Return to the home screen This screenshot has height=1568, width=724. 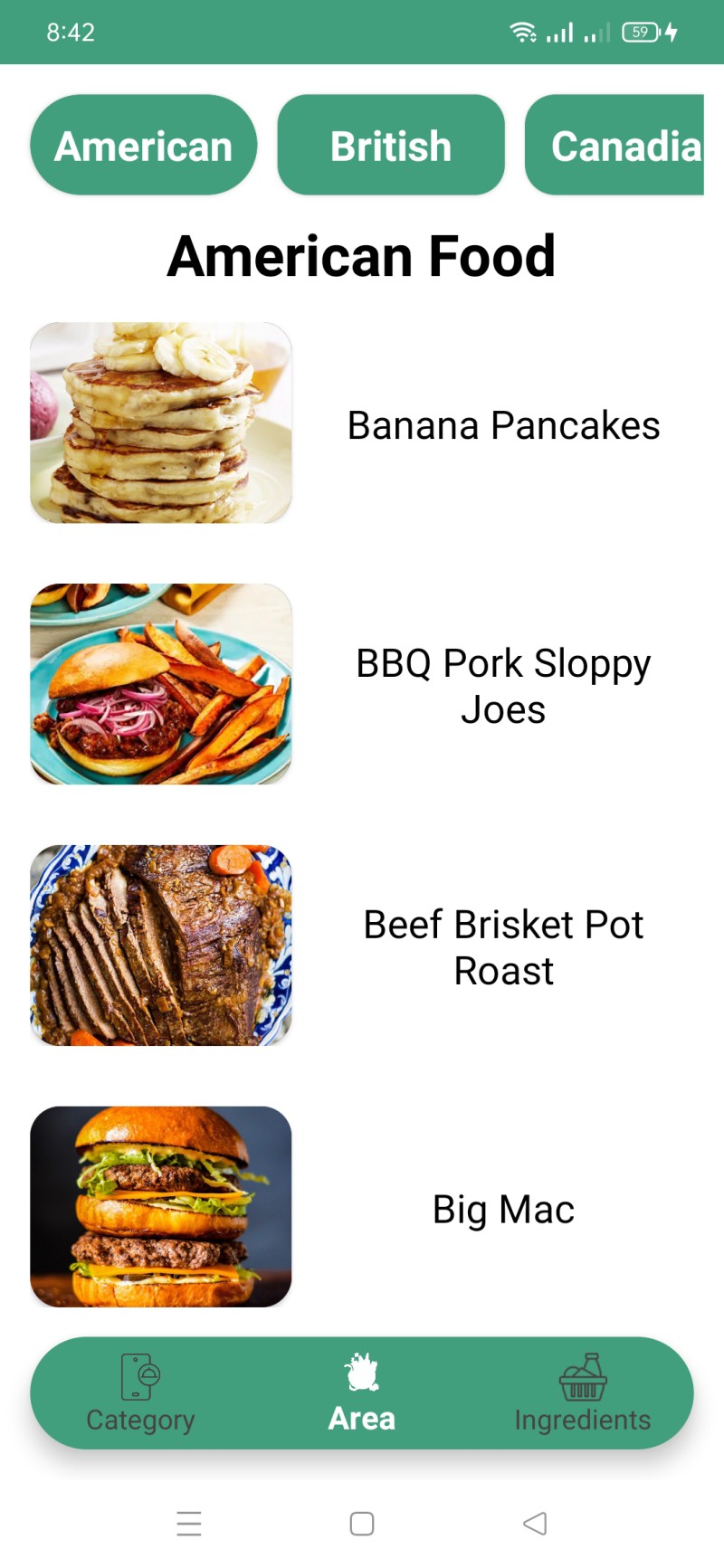(x=362, y=1524)
